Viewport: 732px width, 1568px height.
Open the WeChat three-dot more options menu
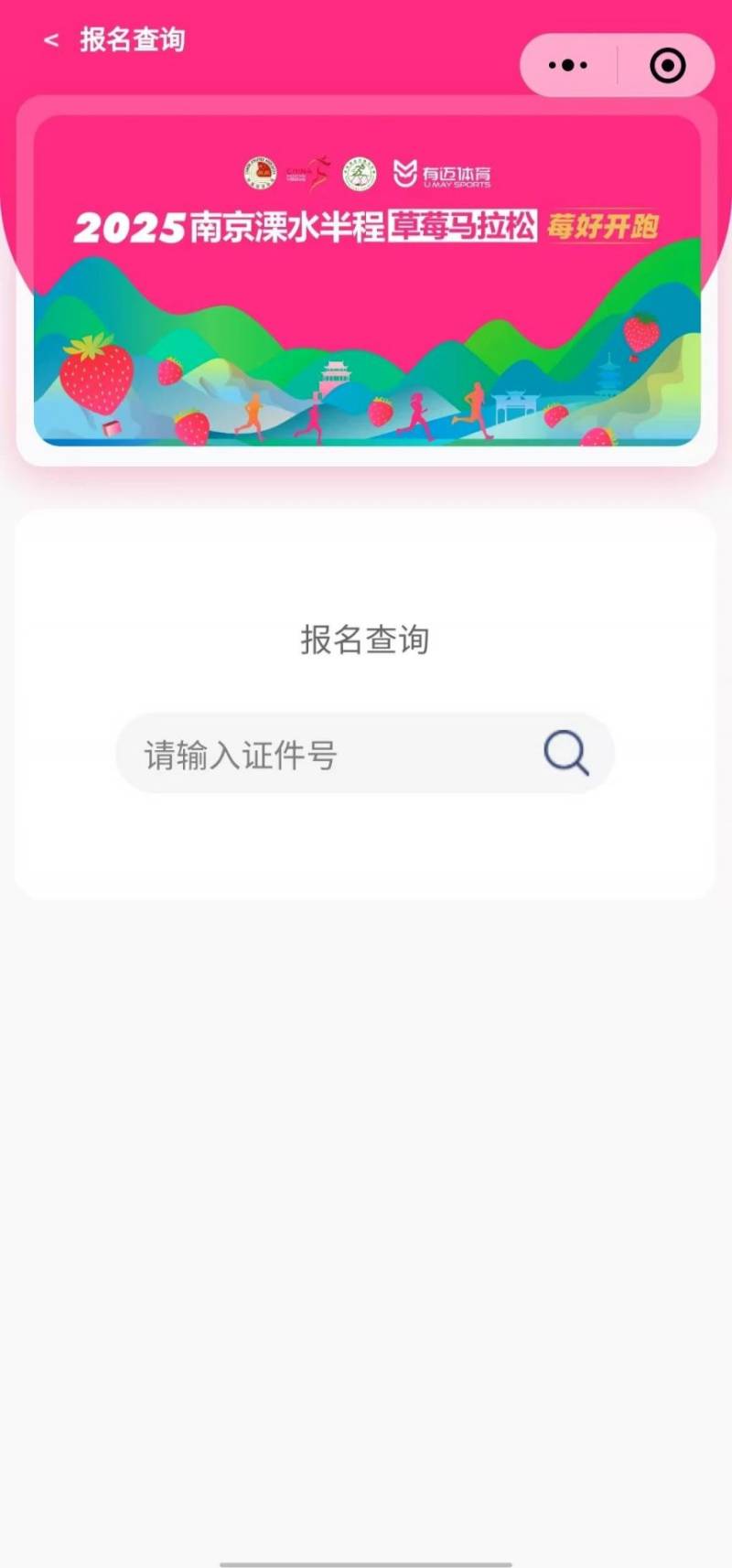point(566,64)
